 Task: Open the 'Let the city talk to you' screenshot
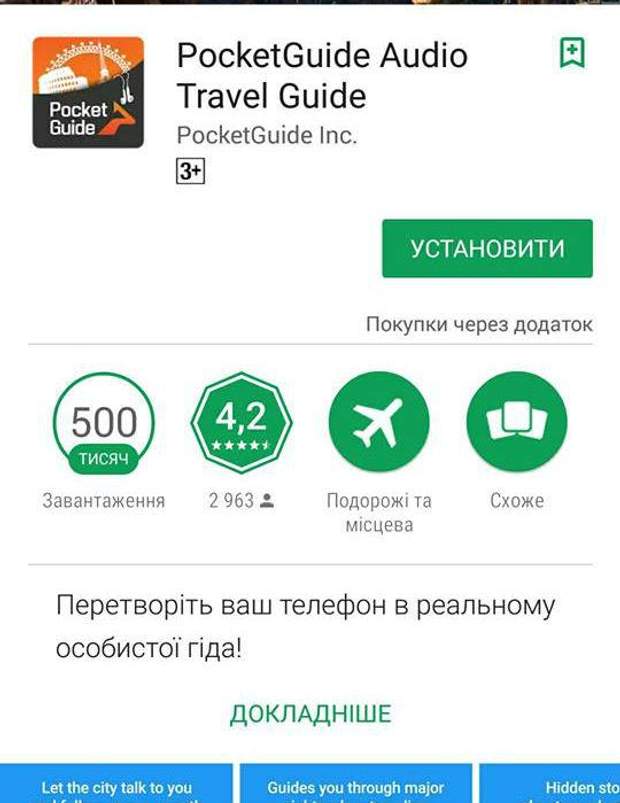click(x=116, y=785)
